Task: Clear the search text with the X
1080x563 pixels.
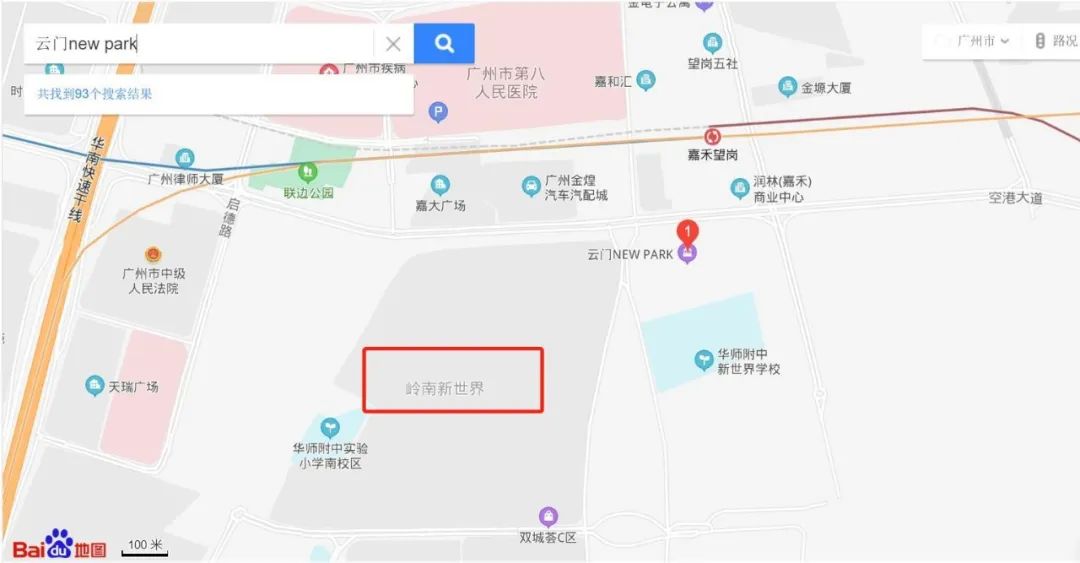Action: coord(393,44)
